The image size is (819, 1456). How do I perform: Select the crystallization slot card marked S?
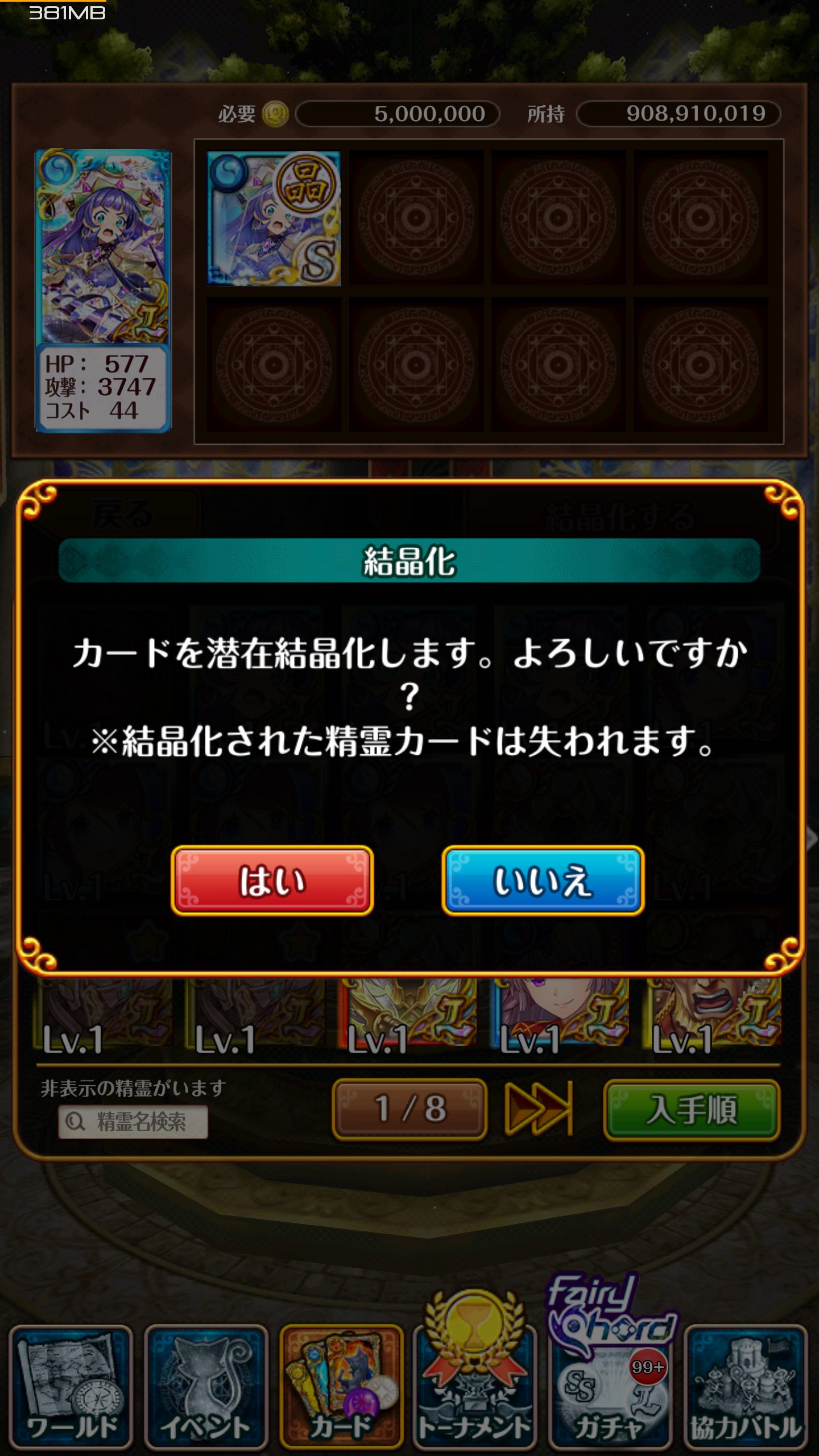[x=274, y=218]
